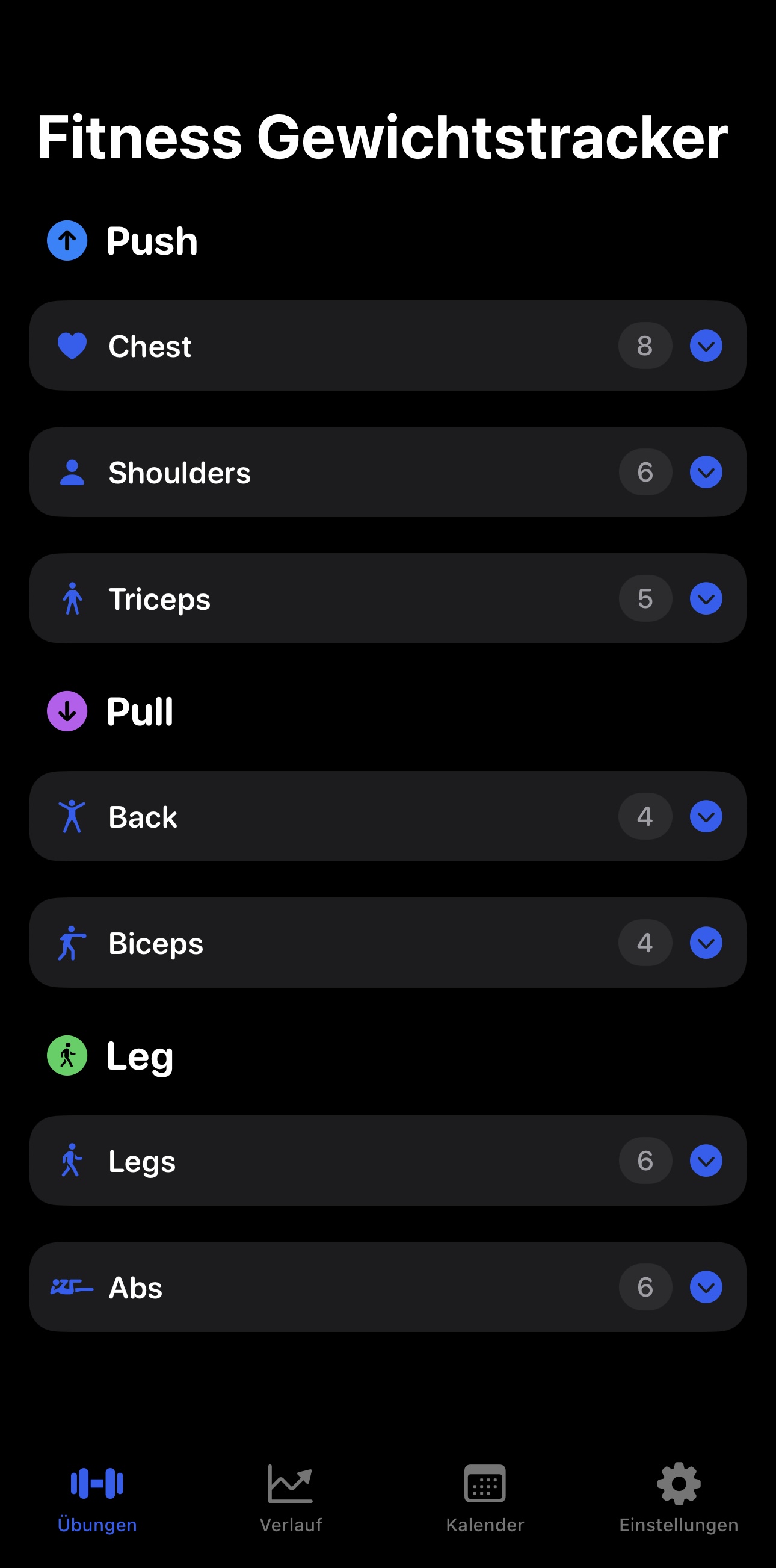
Task: Tap the stretching figure icon beside Back
Action: click(72, 817)
